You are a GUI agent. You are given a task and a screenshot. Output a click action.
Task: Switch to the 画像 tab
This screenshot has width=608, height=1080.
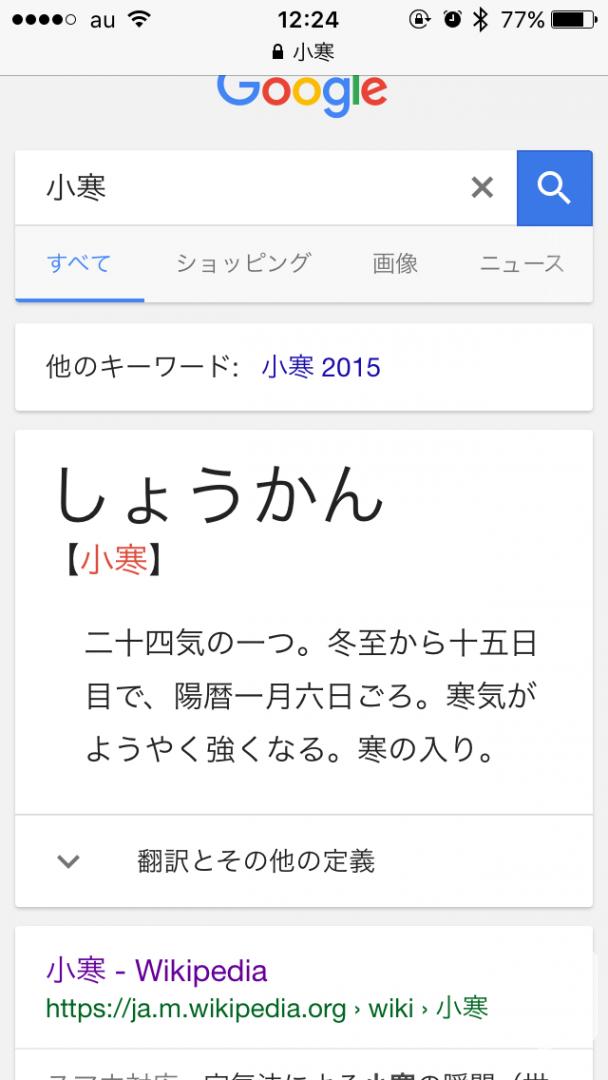[x=395, y=263]
